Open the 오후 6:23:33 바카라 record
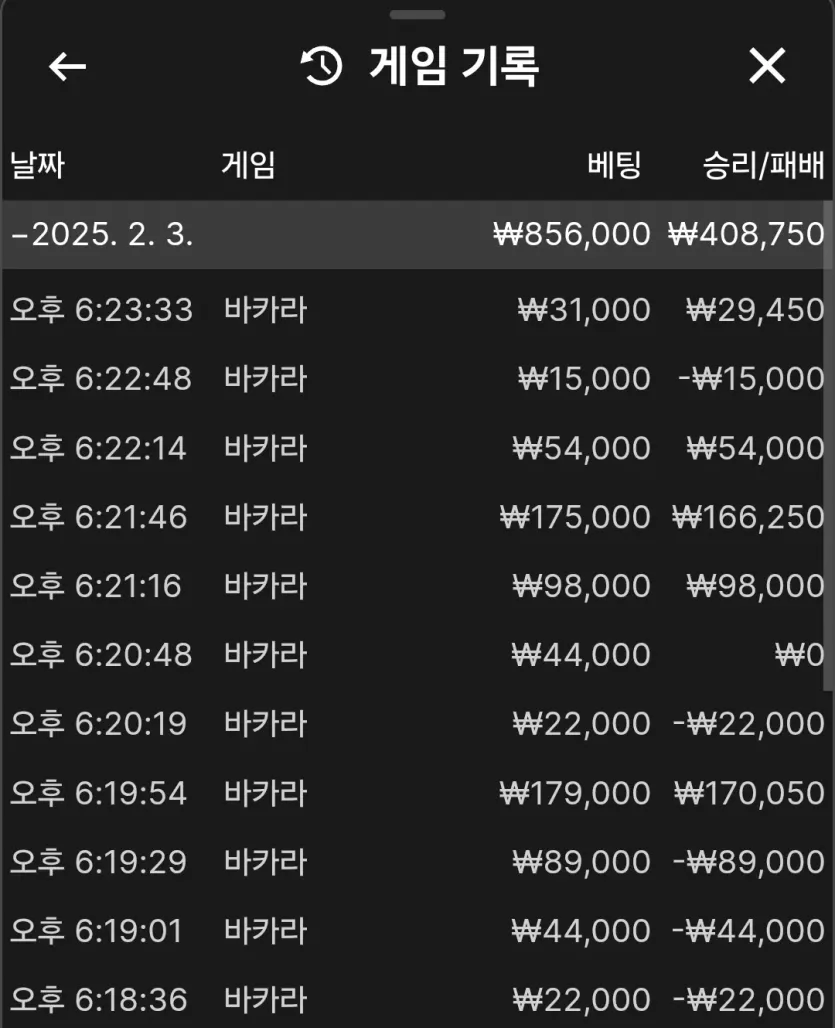The width and height of the screenshot is (835, 1028). (416, 310)
